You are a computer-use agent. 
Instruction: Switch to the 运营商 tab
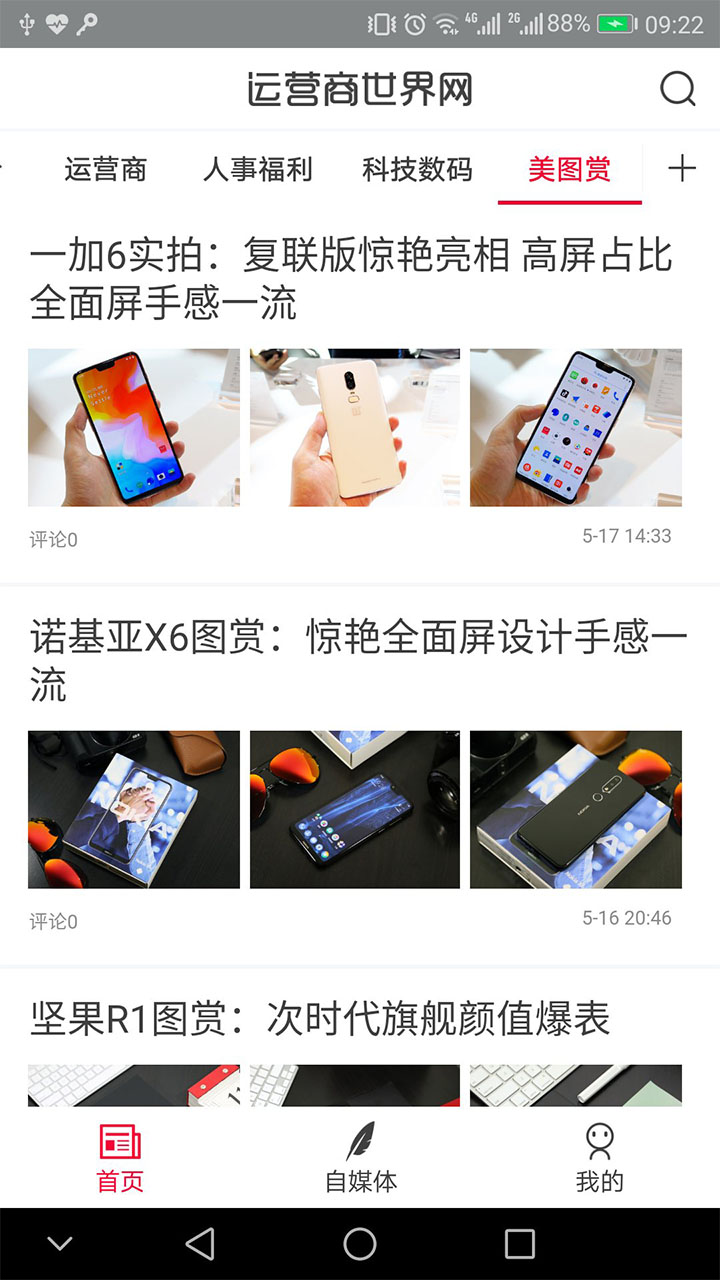[105, 169]
